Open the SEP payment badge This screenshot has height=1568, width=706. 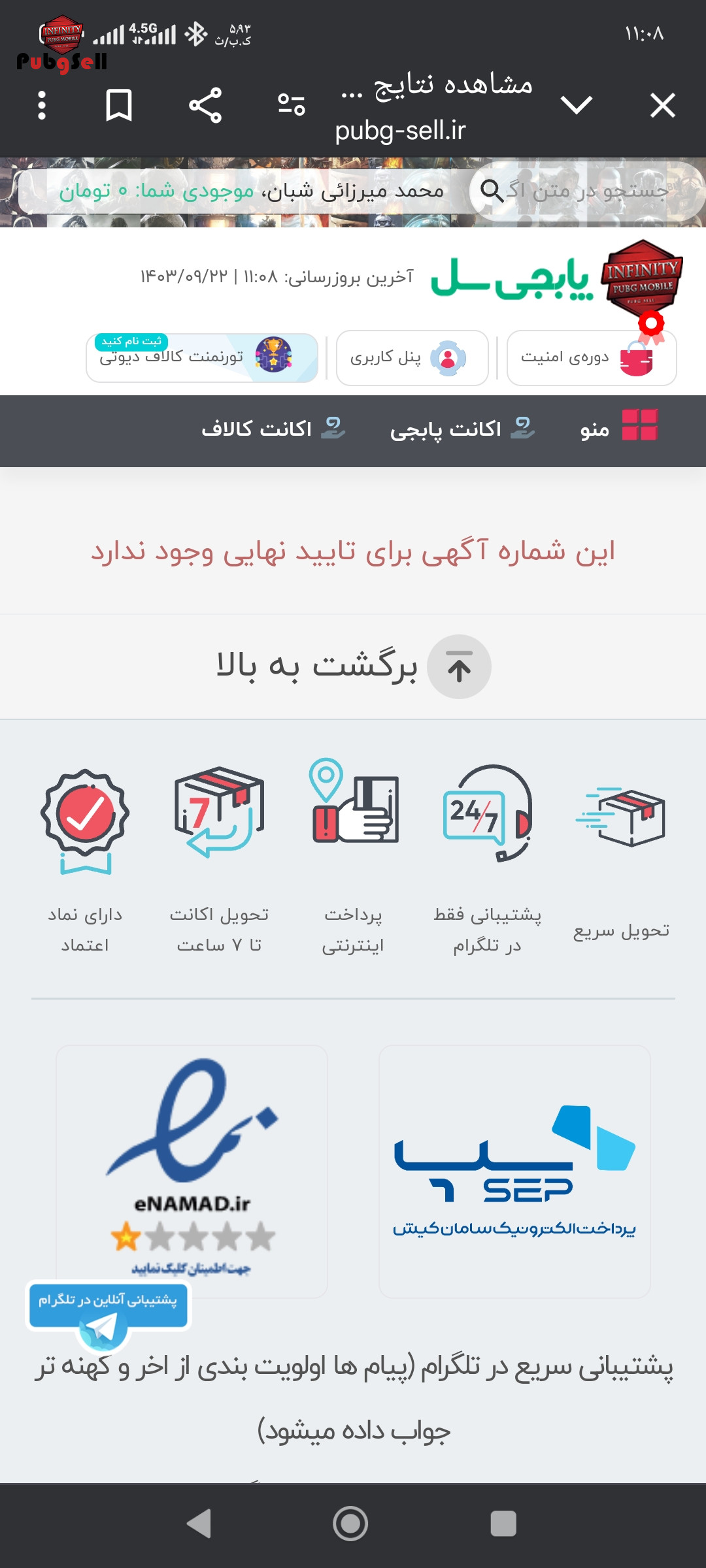coord(514,1171)
